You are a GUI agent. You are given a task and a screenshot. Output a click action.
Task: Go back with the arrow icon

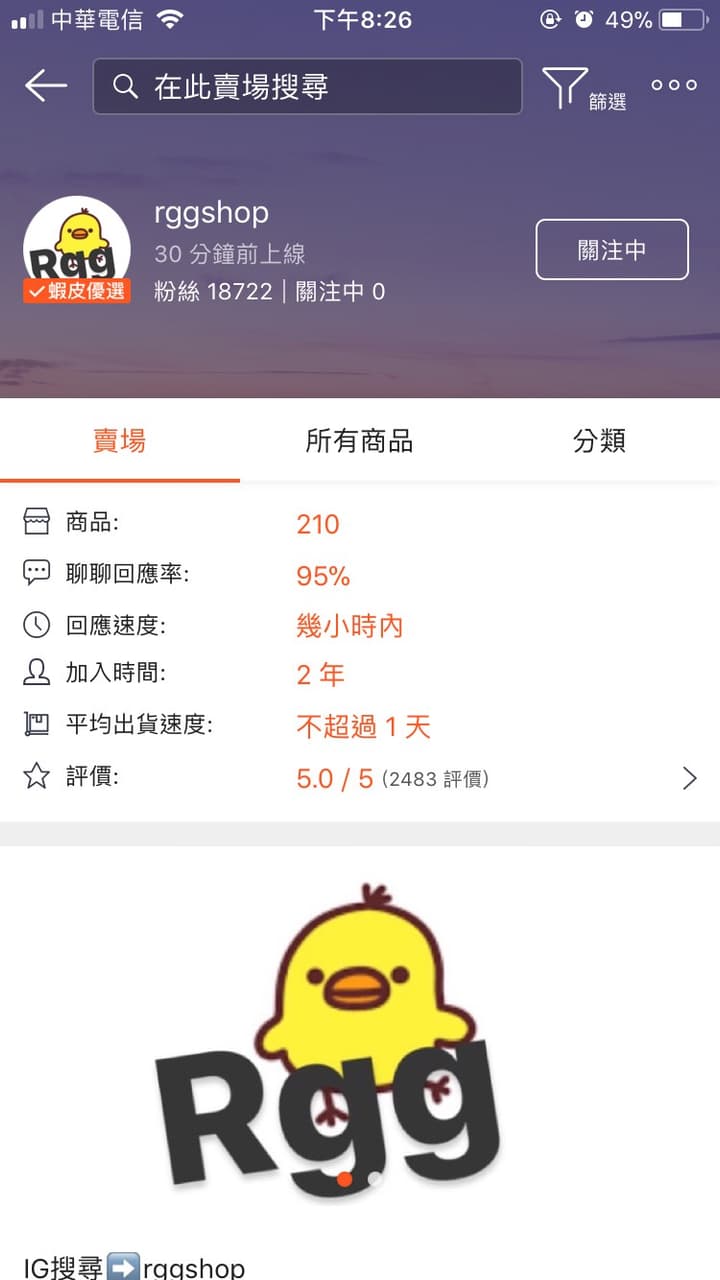(46, 86)
